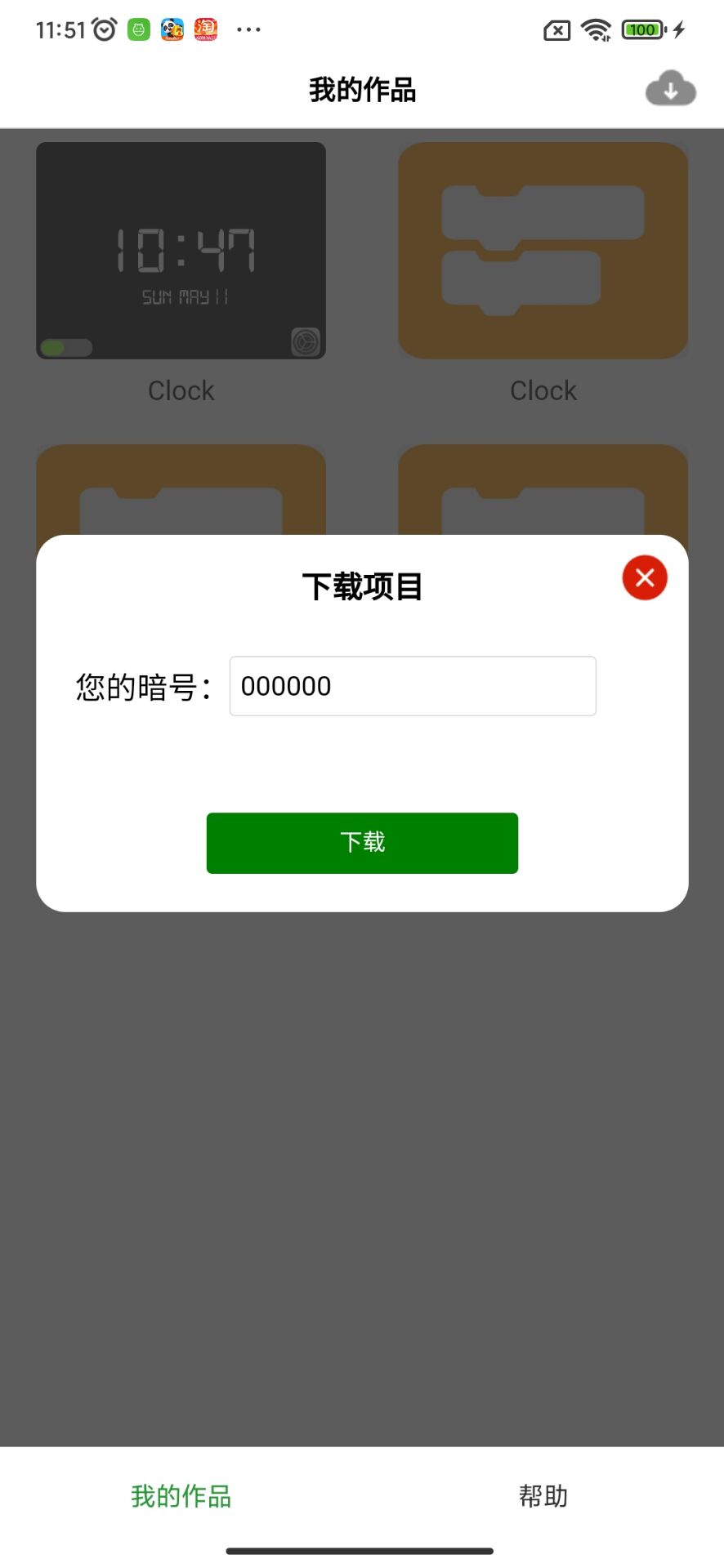Open the cloud download icon

point(670,89)
